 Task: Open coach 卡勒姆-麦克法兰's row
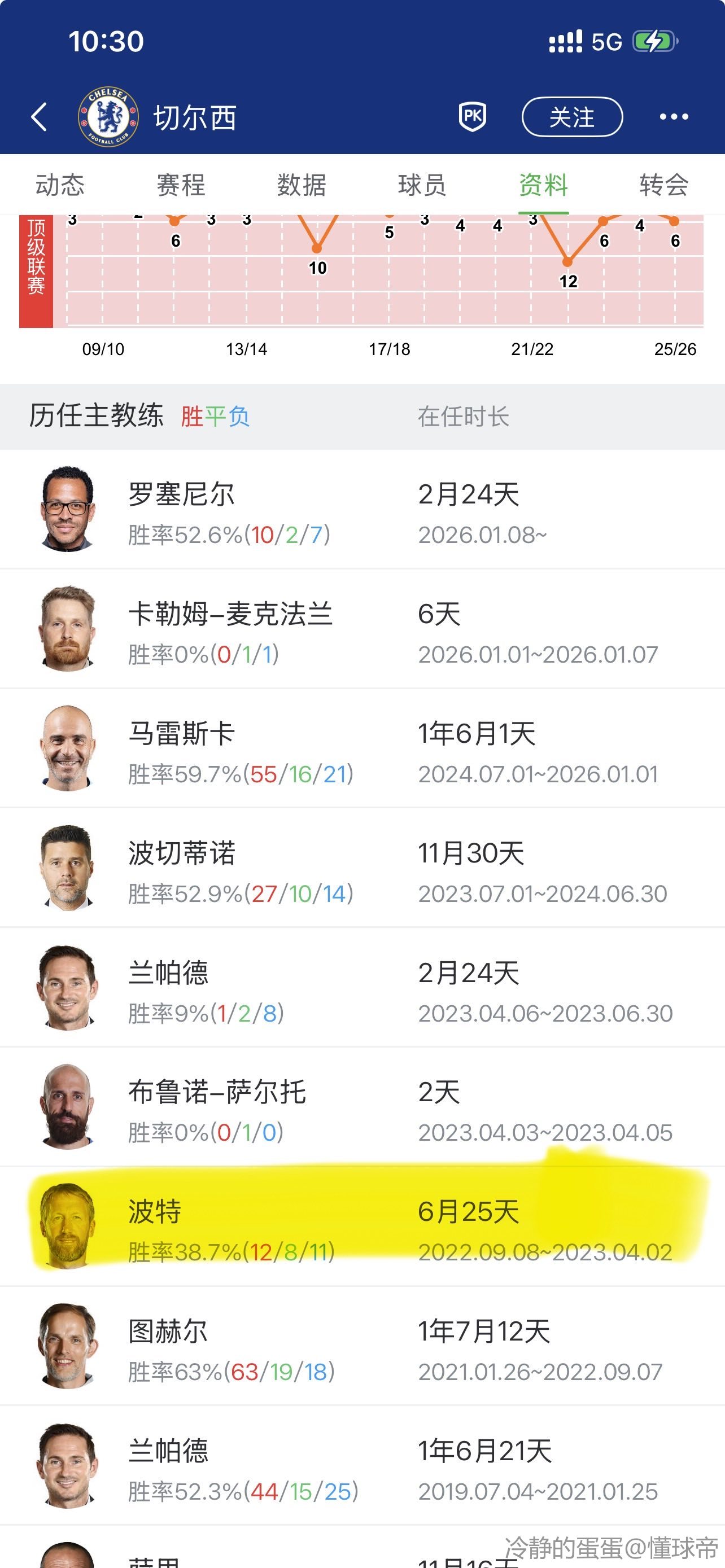362,629
